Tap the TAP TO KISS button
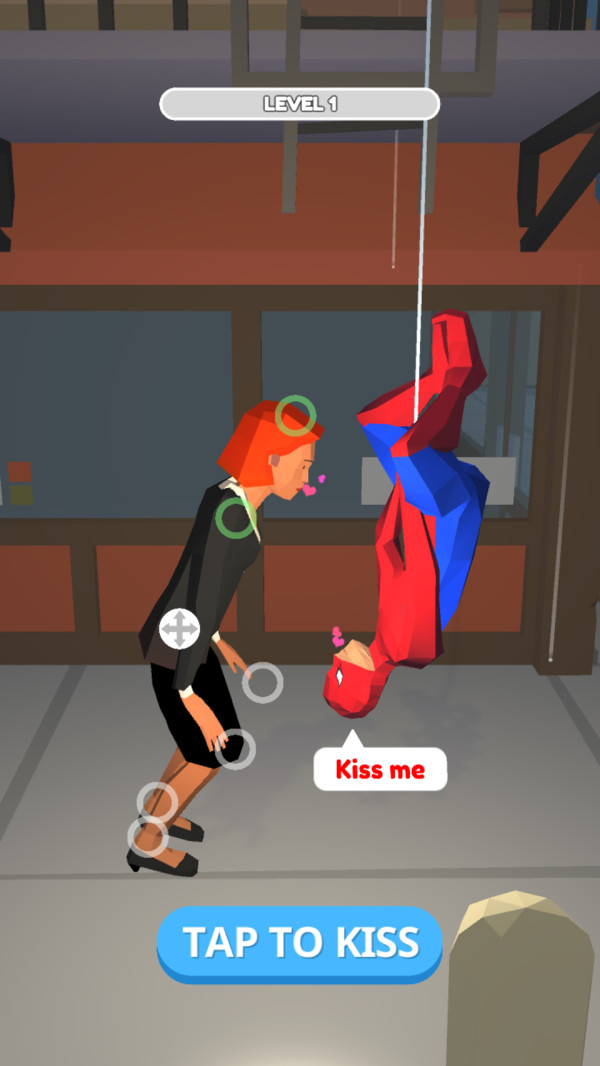The image size is (600, 1066). (x=299, y=943)
